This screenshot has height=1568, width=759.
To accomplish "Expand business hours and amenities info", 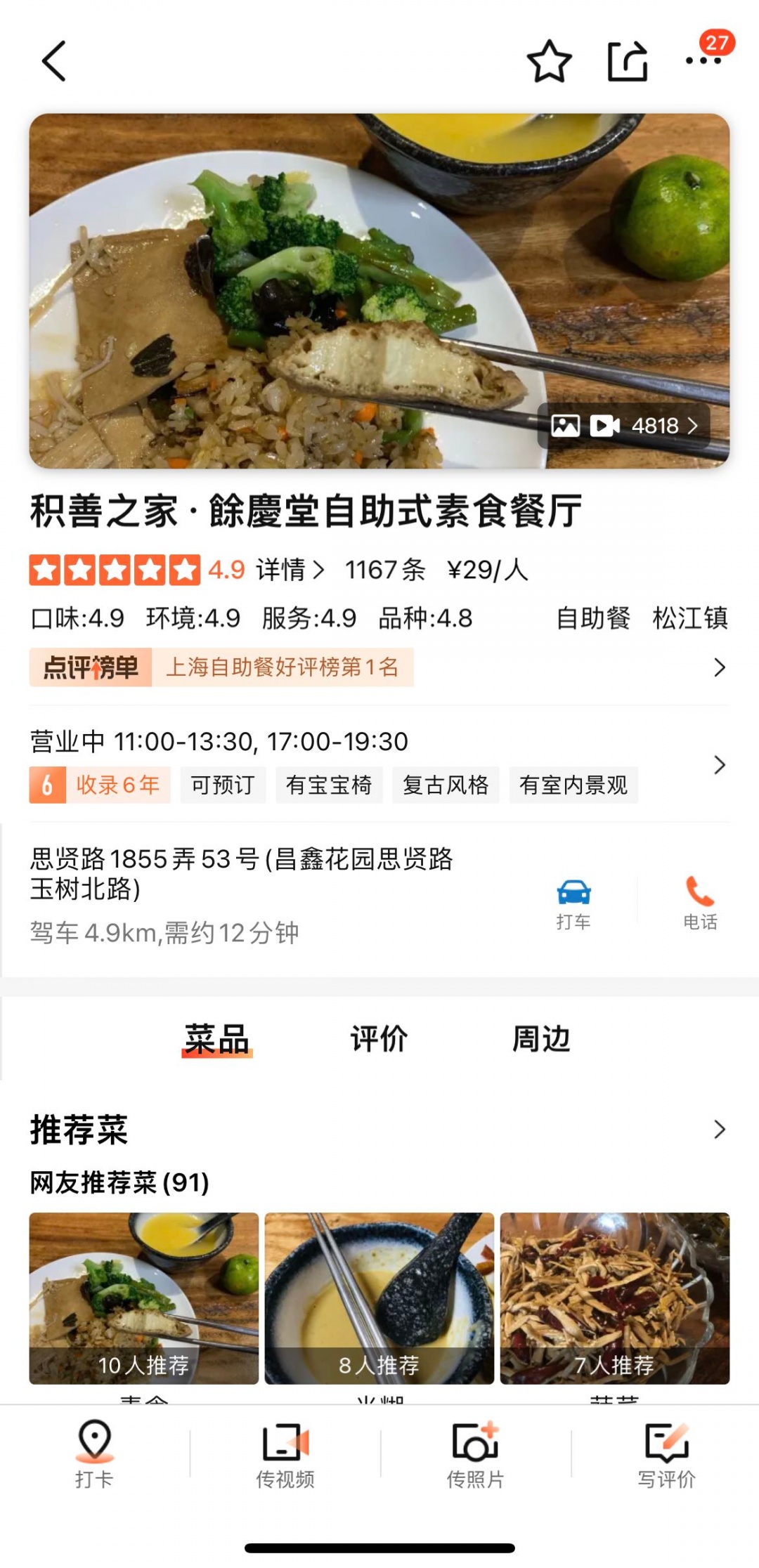I will [719, 764].
